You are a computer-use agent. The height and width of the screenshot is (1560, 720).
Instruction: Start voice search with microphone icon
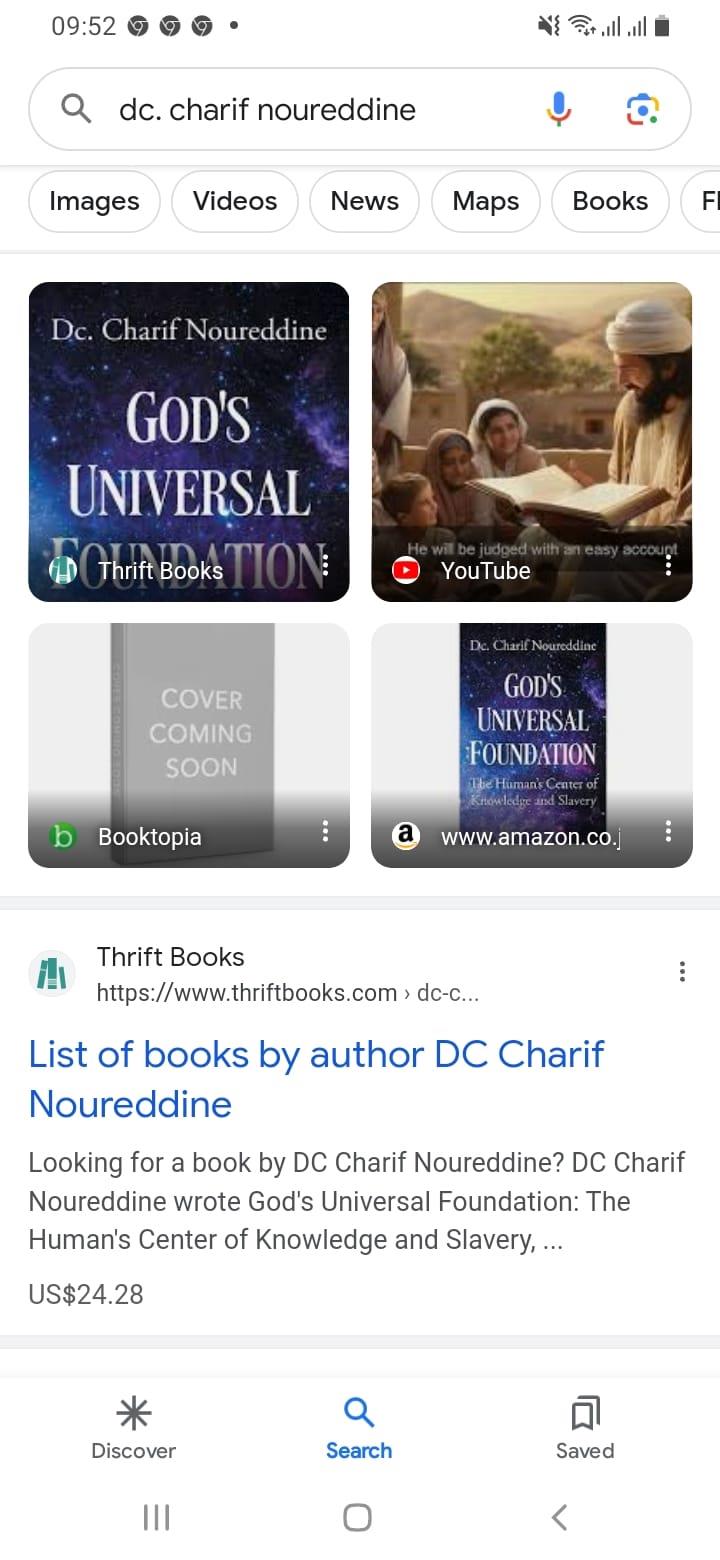click(x=559, y=109)
